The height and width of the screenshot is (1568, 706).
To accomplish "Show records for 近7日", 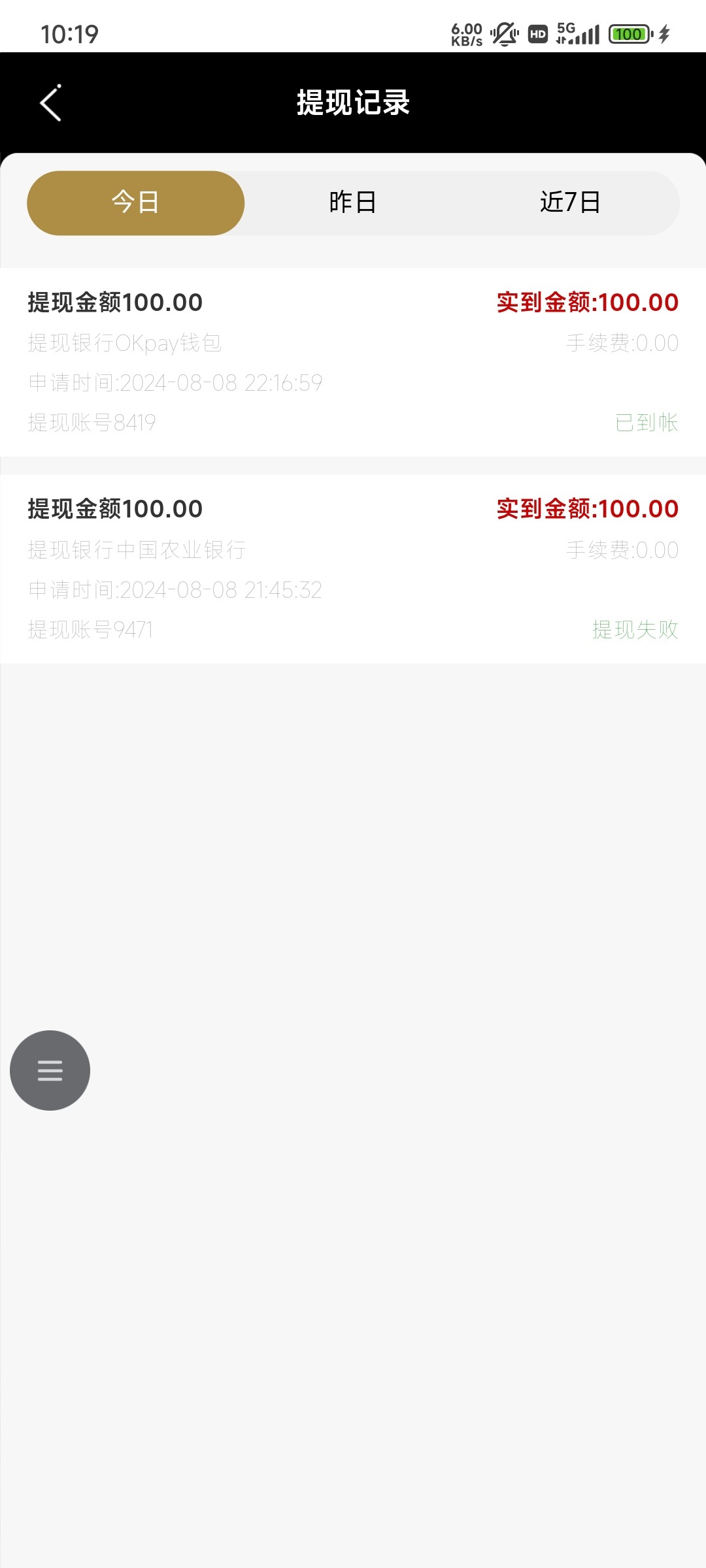I will click(x=571, y=203).
